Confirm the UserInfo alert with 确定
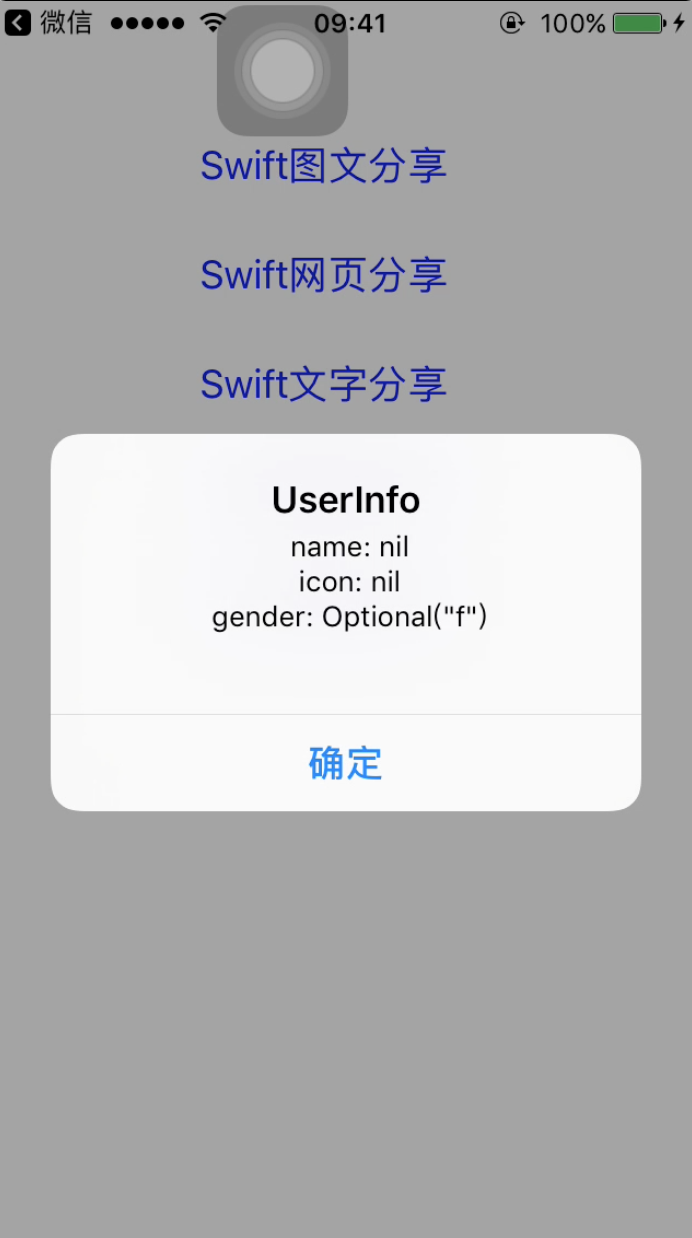 pos(346,763)
